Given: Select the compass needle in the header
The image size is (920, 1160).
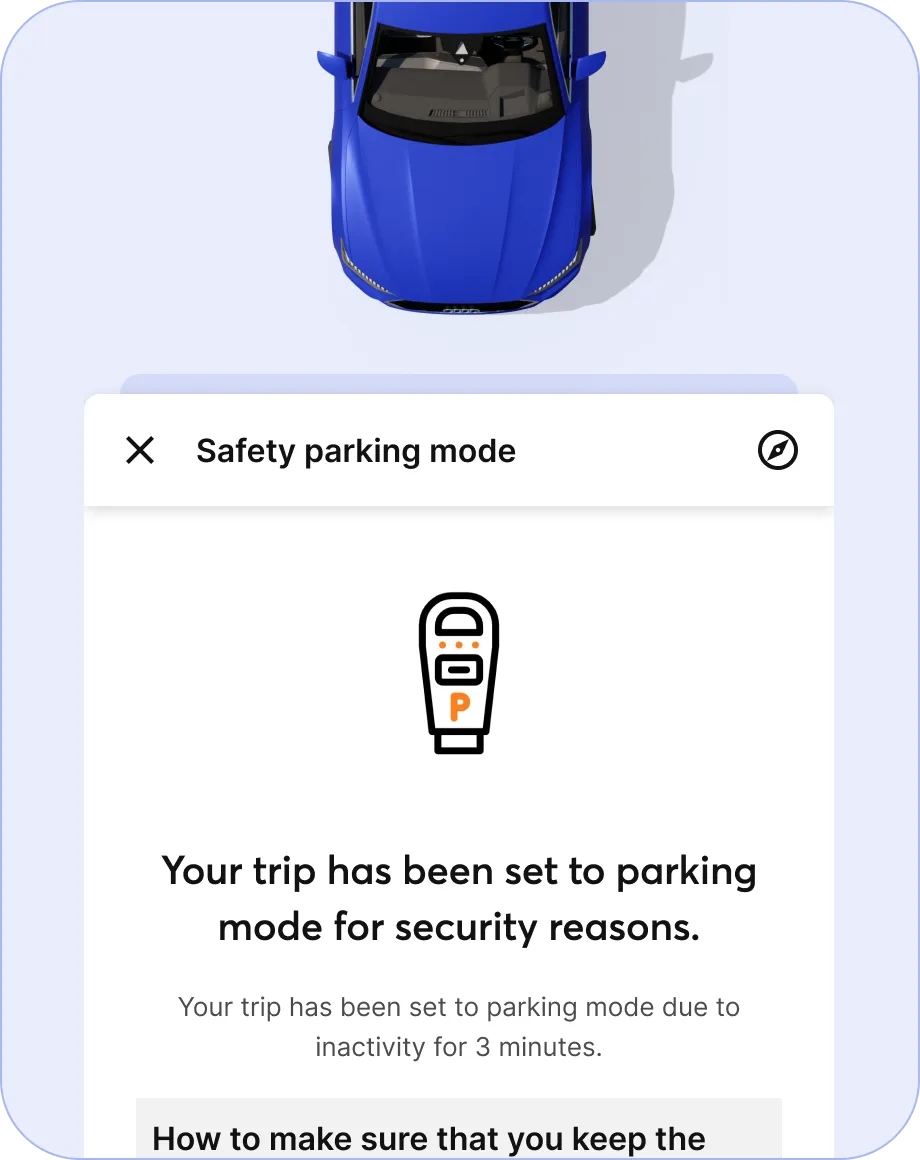Looking at the screenshot, I should pos(777,450).
